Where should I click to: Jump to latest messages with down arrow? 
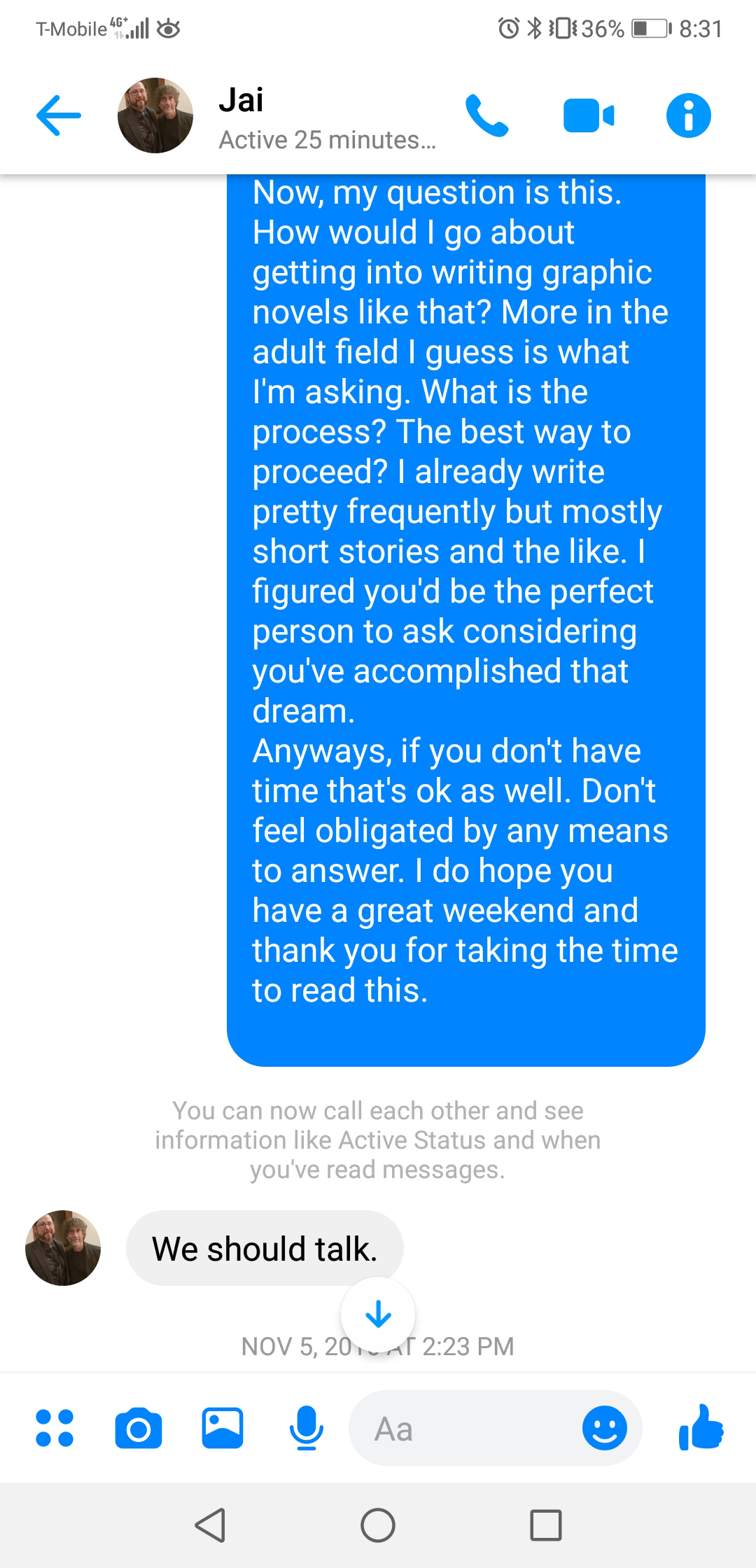point(378,1314)
